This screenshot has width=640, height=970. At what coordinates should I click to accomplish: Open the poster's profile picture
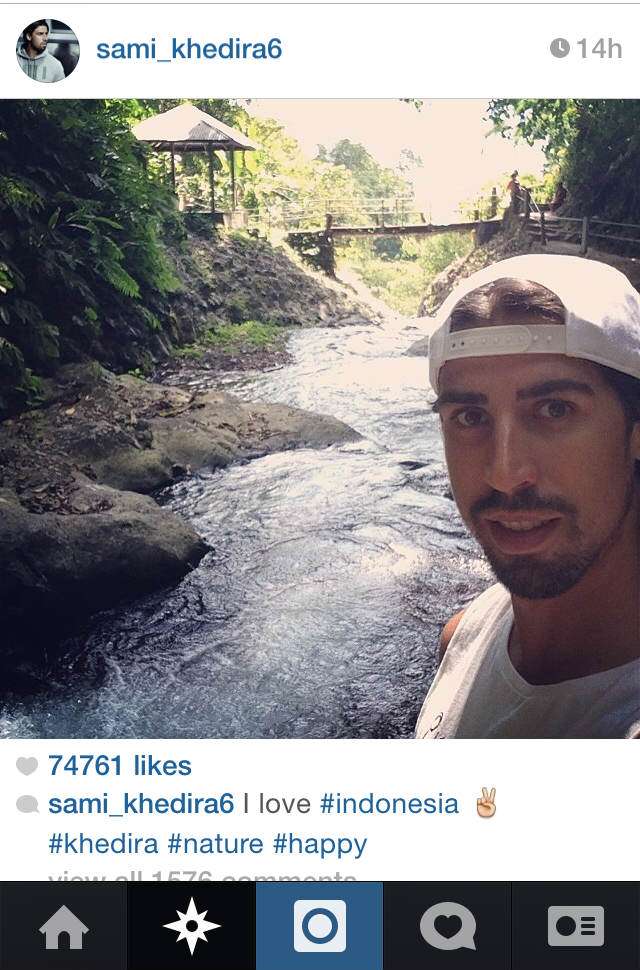[x=48, y=50]
